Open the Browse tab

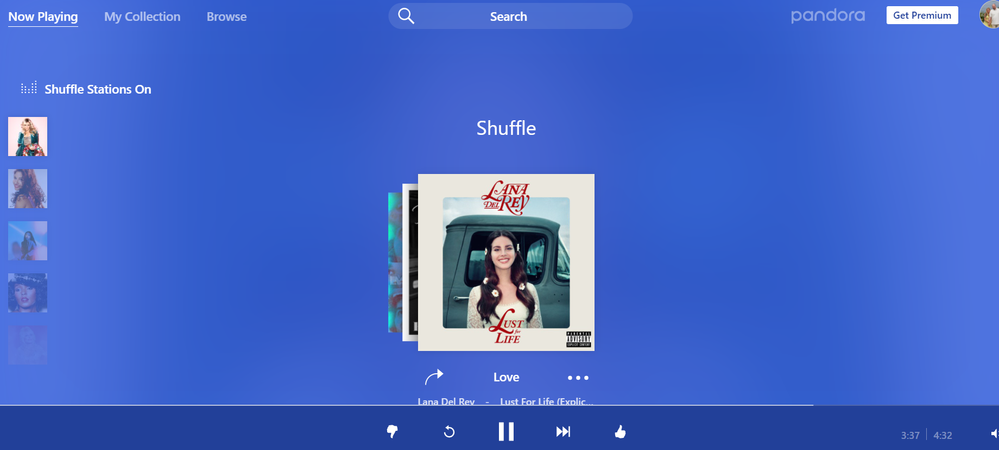click(x=226, y=17)
